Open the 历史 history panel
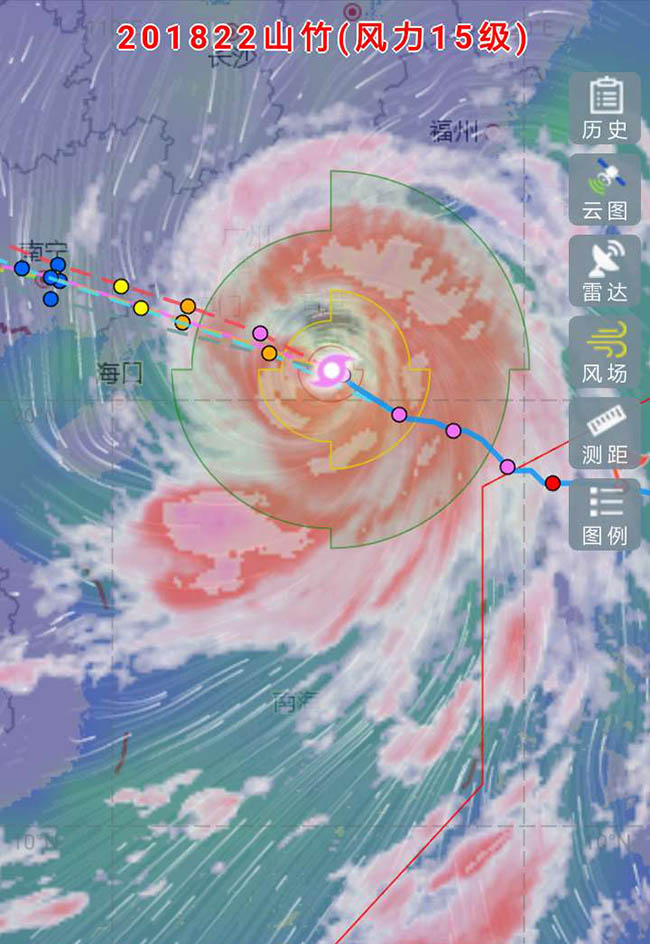This screenshot has height=944, width=650. pyautogui.click(x=605, y=108)
